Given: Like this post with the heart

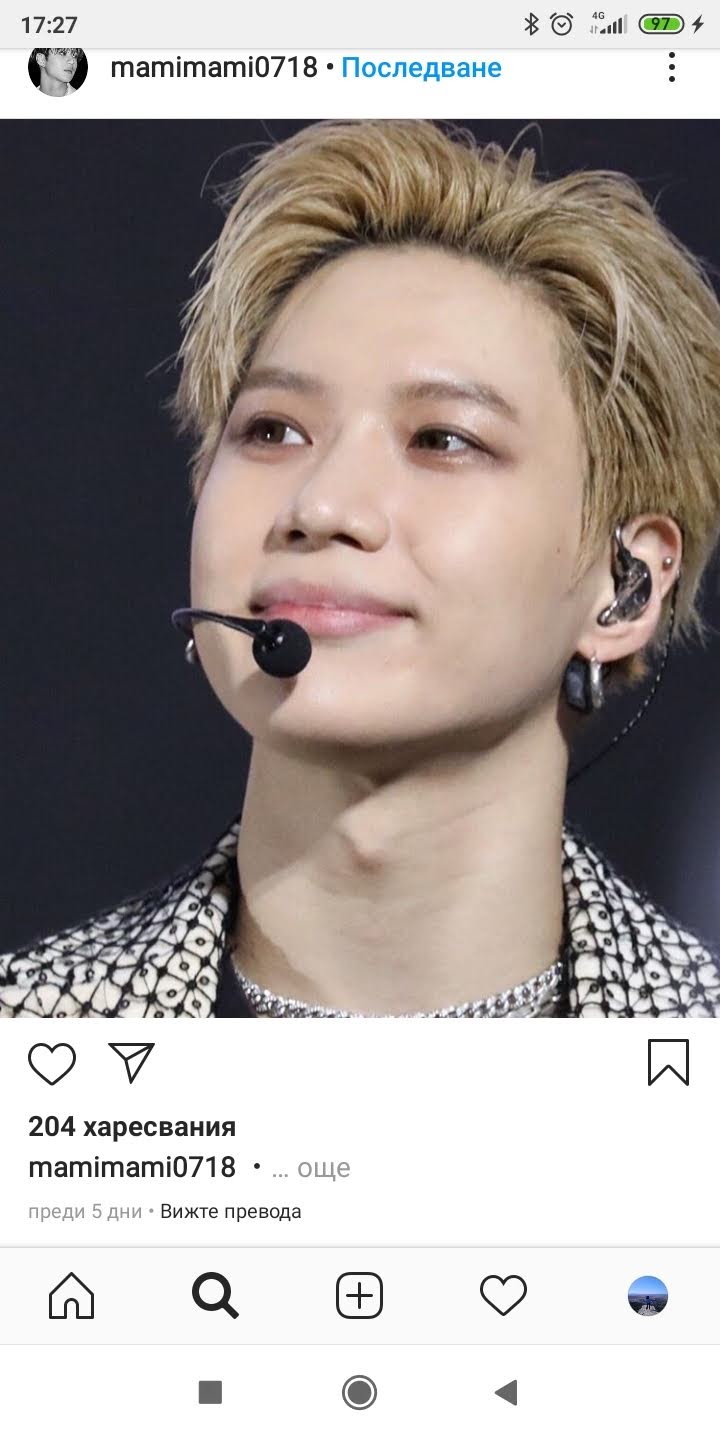Looking at the screenshot, I should coord(52,1063).
